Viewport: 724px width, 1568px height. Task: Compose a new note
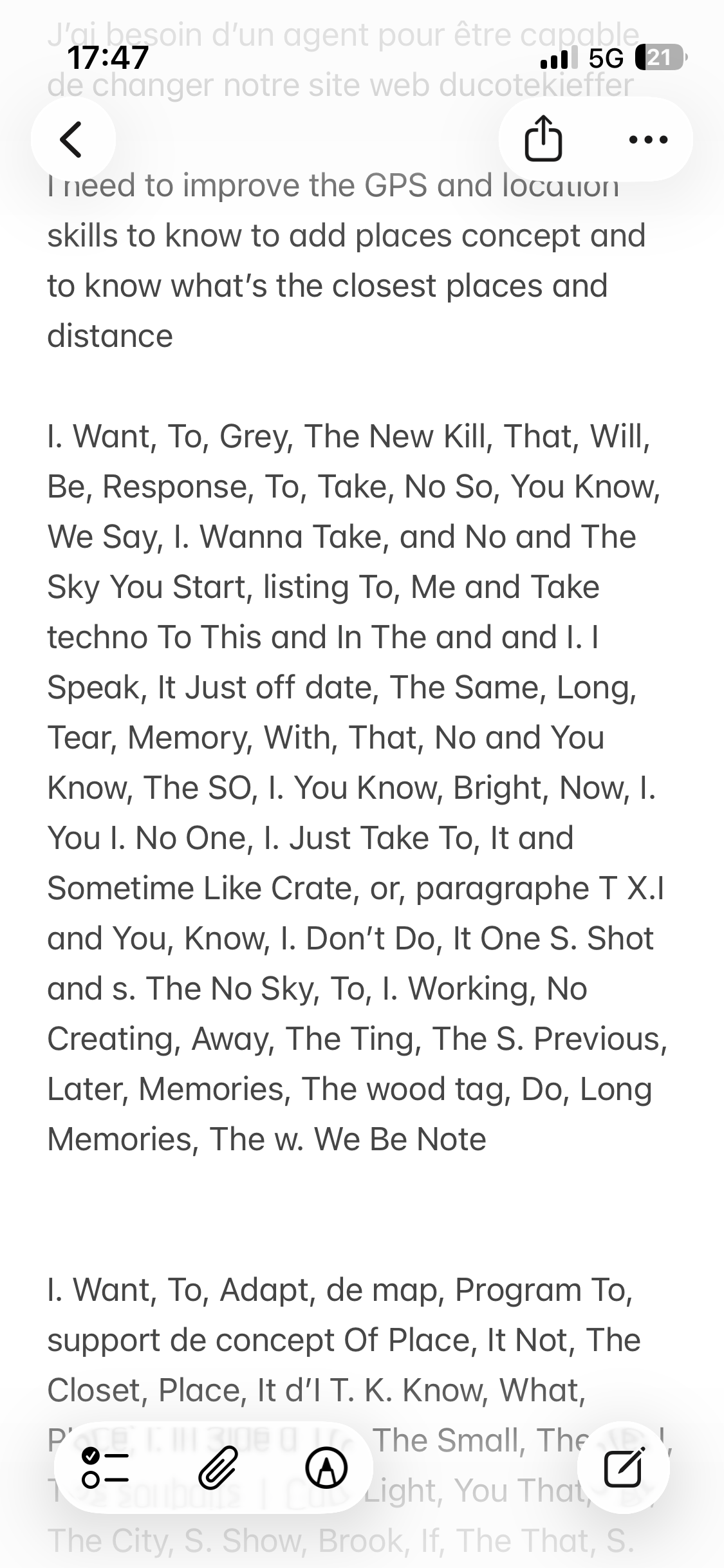click(x=623, y=1468)
